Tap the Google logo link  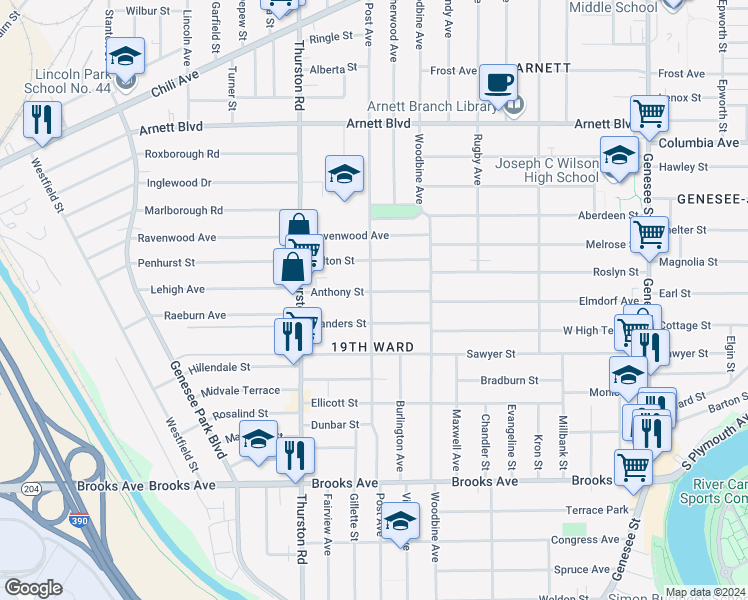pyautogui.click(x=34, y=588)
